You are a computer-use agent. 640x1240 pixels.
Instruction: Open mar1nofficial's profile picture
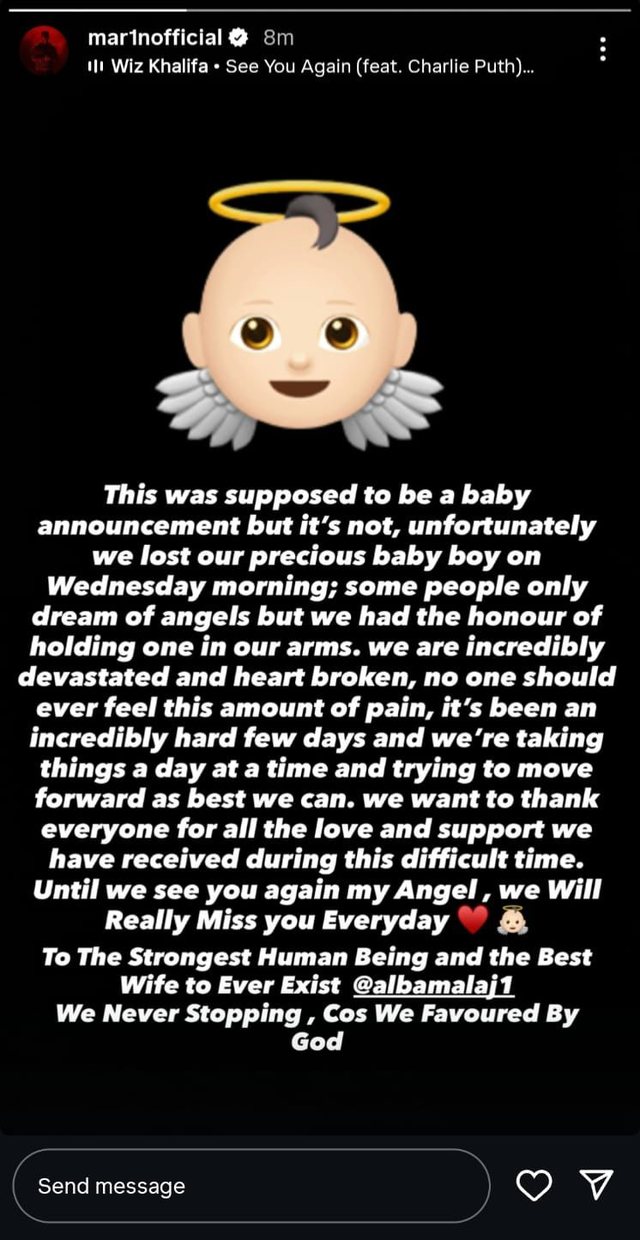(x=44, y=50)
